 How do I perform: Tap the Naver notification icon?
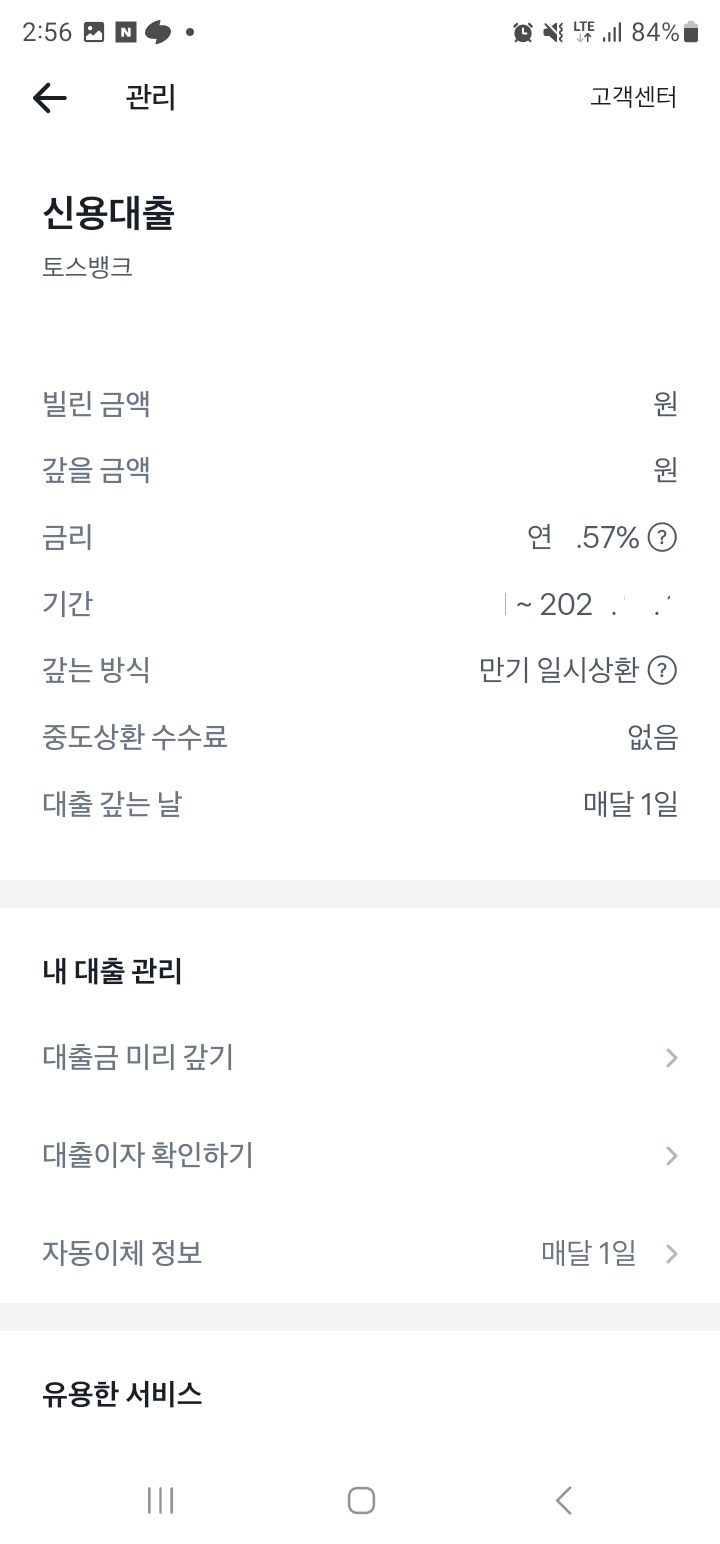pyautogui.click(x=126, y=31)
